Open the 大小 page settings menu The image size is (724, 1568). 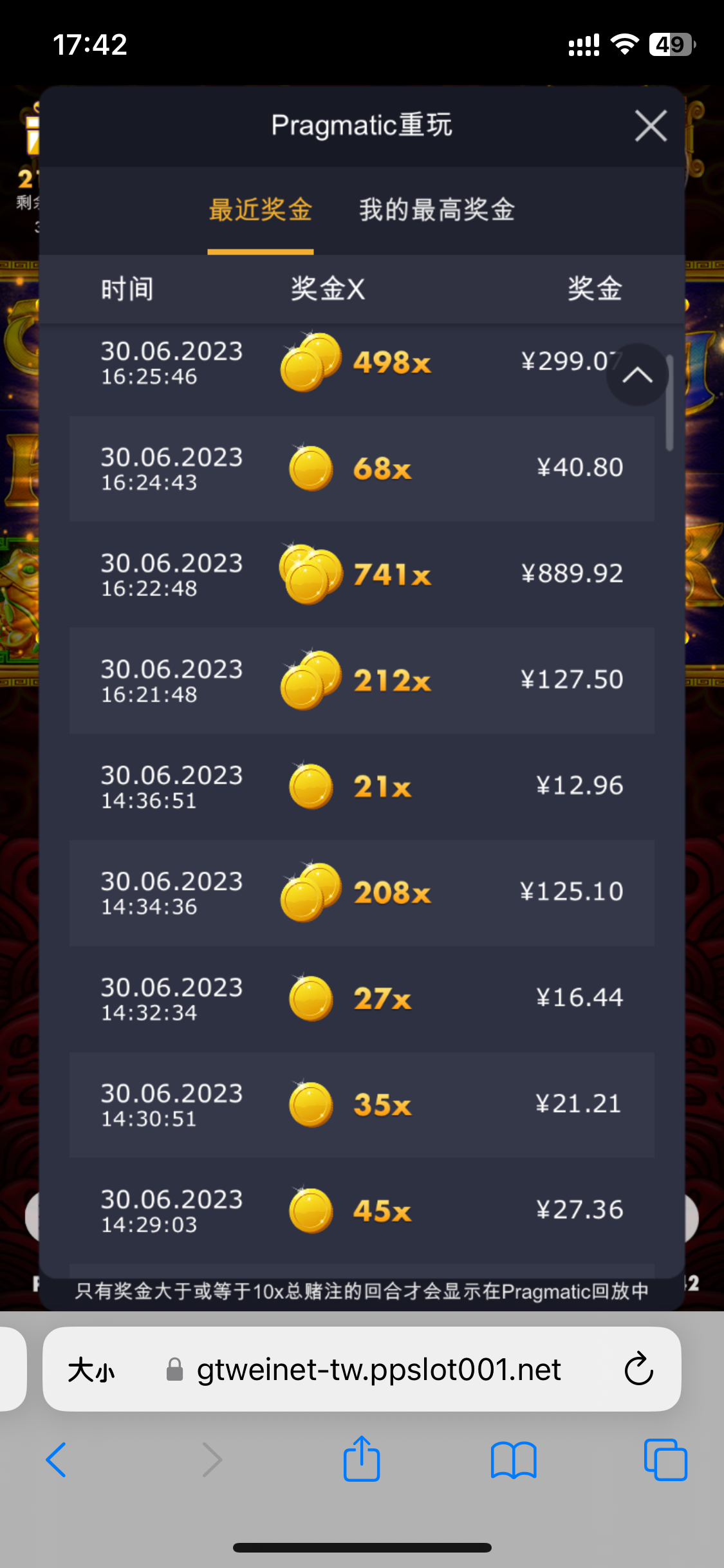pos(91,1370)
